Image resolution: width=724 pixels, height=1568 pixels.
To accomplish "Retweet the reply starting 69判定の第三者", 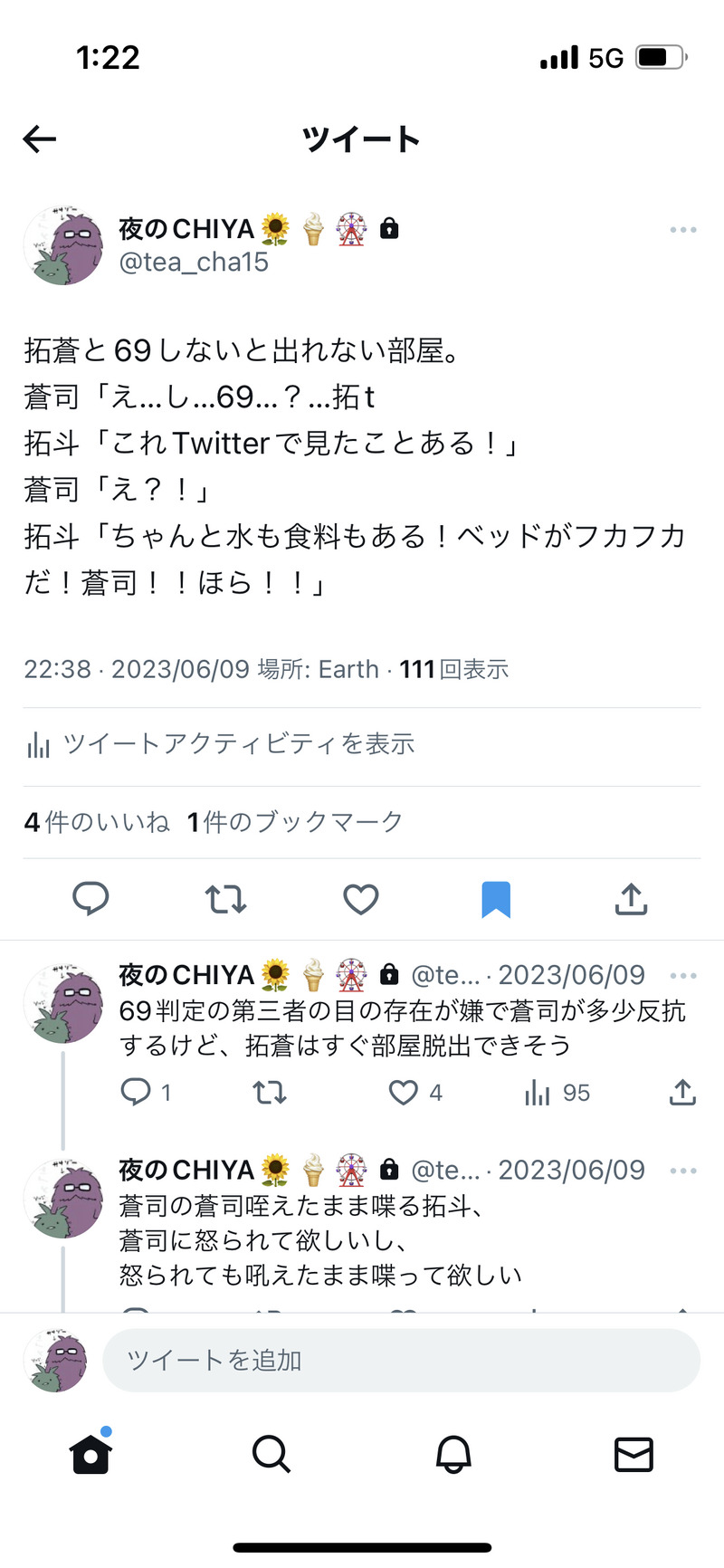I will pyautogui.click(x=270, y=1093).
